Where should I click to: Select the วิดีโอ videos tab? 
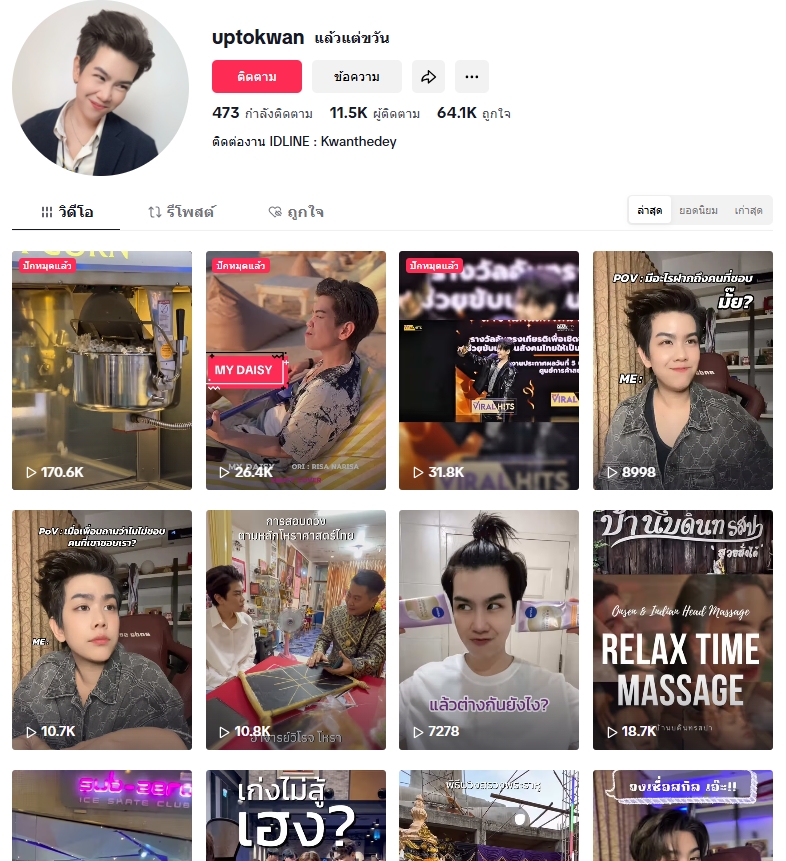pyautogui.click(x=67, y=212)
